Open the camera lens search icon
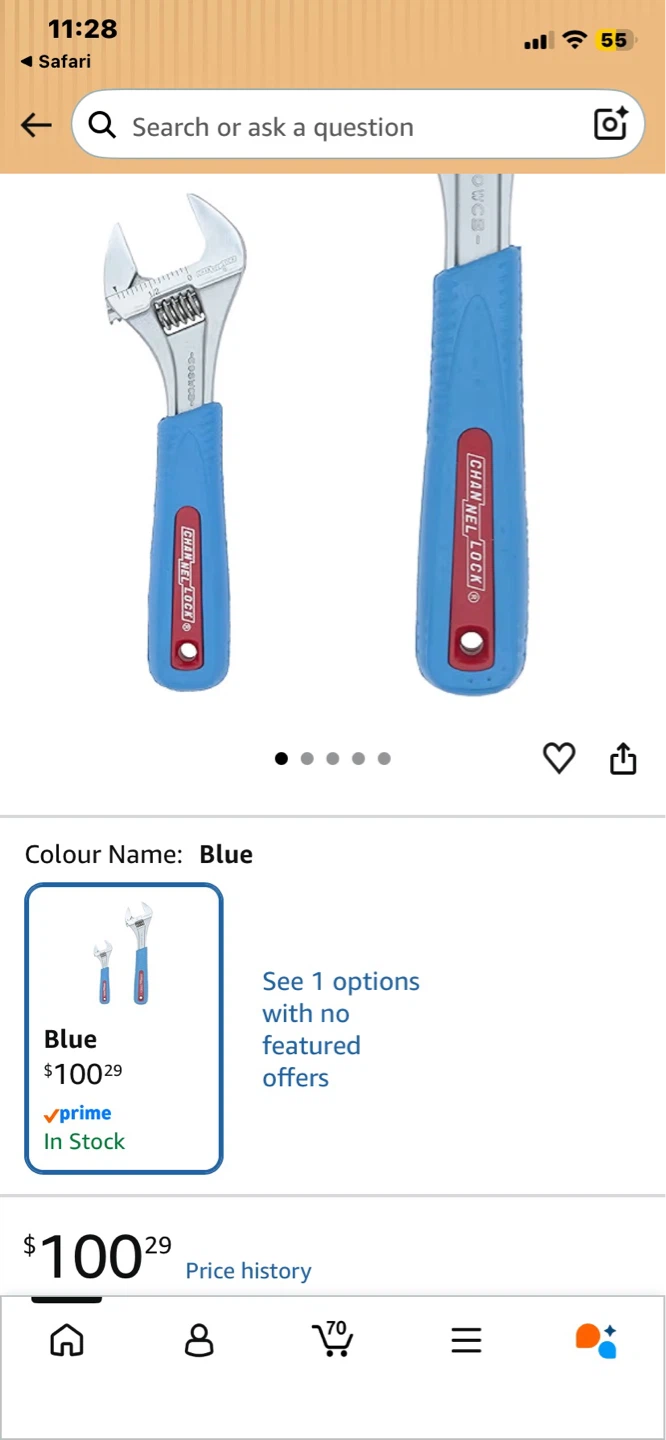 611,124
